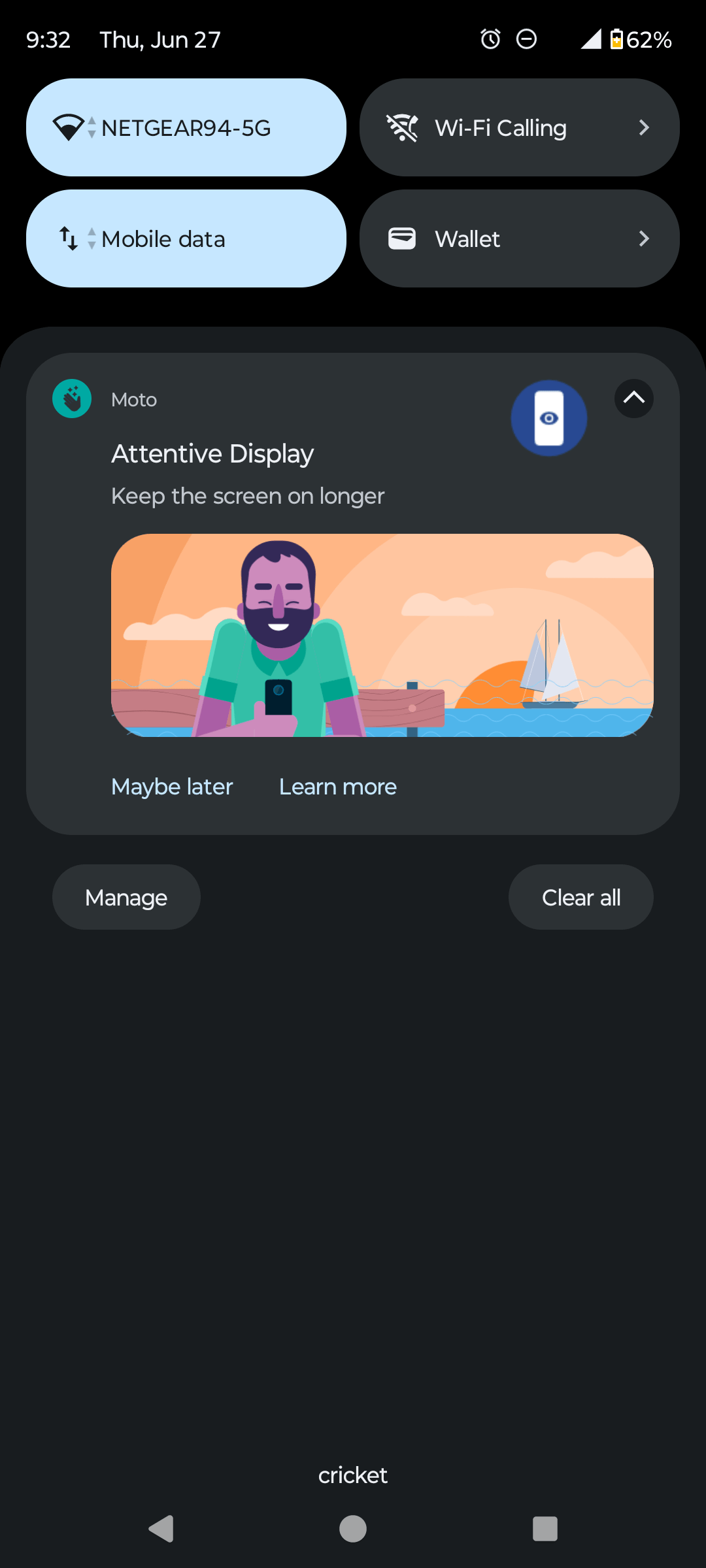Toggle the NETGEAR94-5G Wi-Fi connection
Image resolution: width=706 pixels, height=1568 pixels.
click(186, 127)
